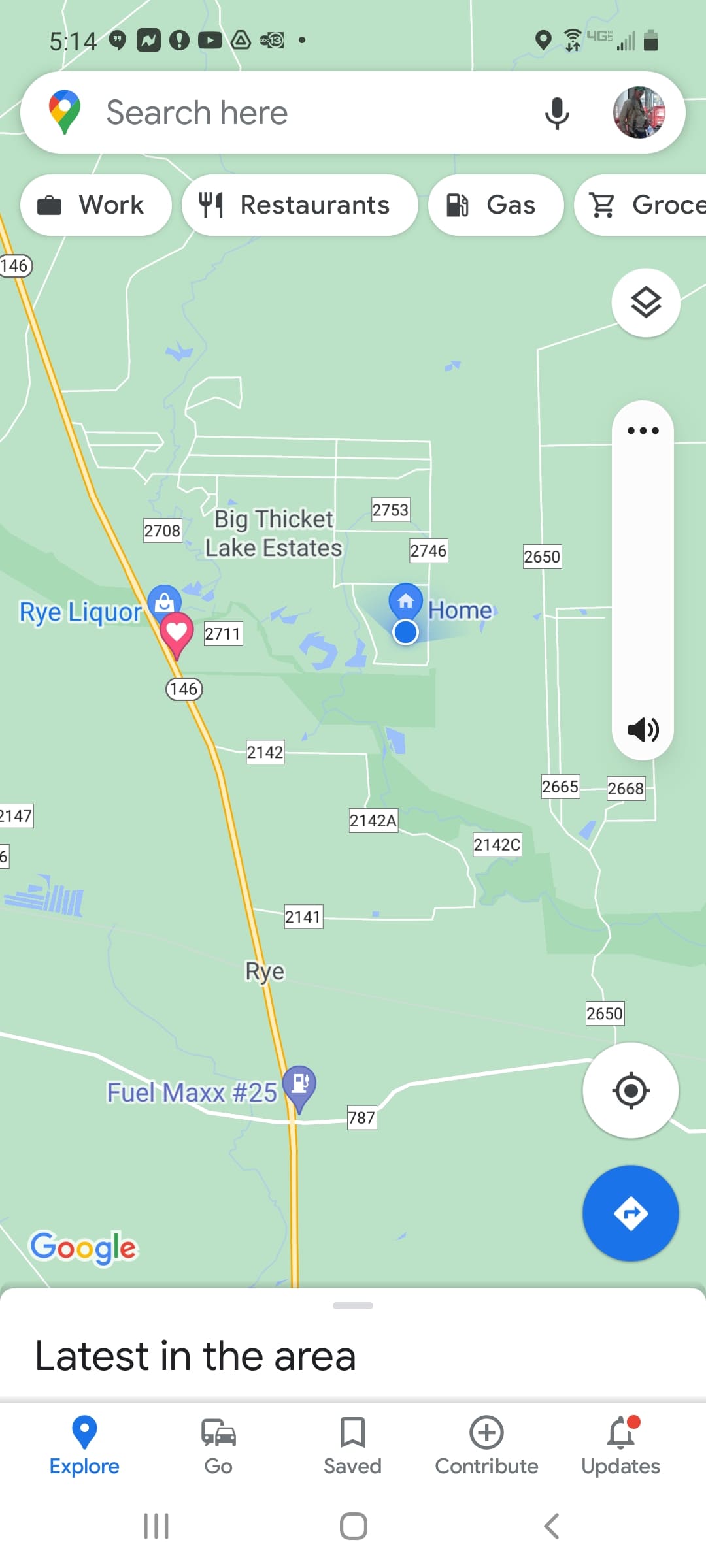Select Rye Liquor place marker
Viewport: 706px width, 1568px height.
[164, 600]
